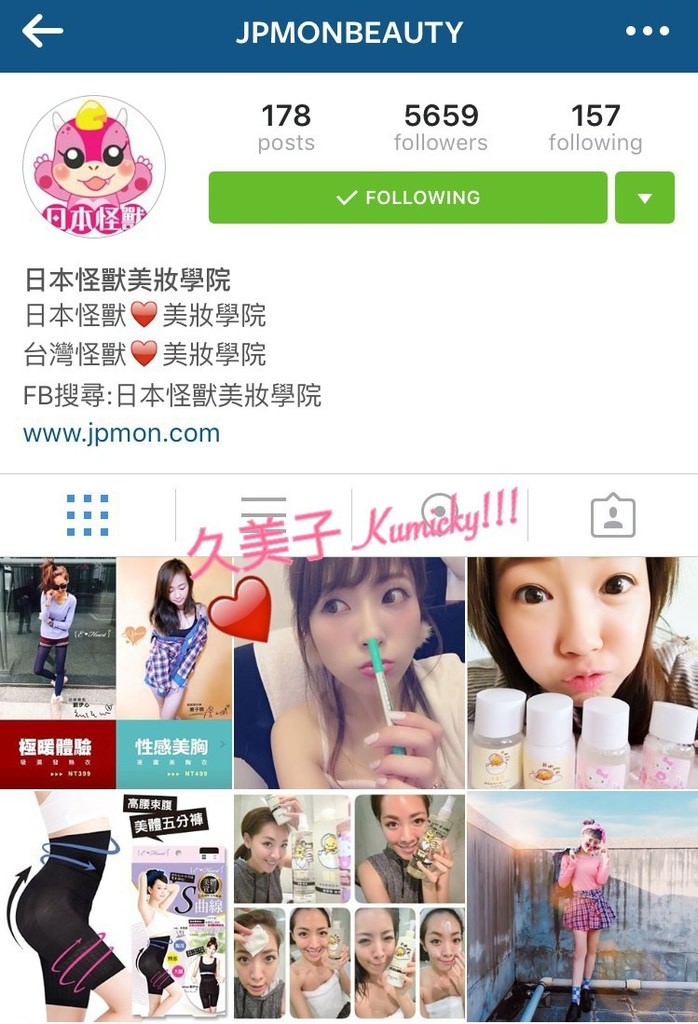The width and height of the screenshot is (698, 1024).
Task: View the 157 following list
Action: coord(595,127)
